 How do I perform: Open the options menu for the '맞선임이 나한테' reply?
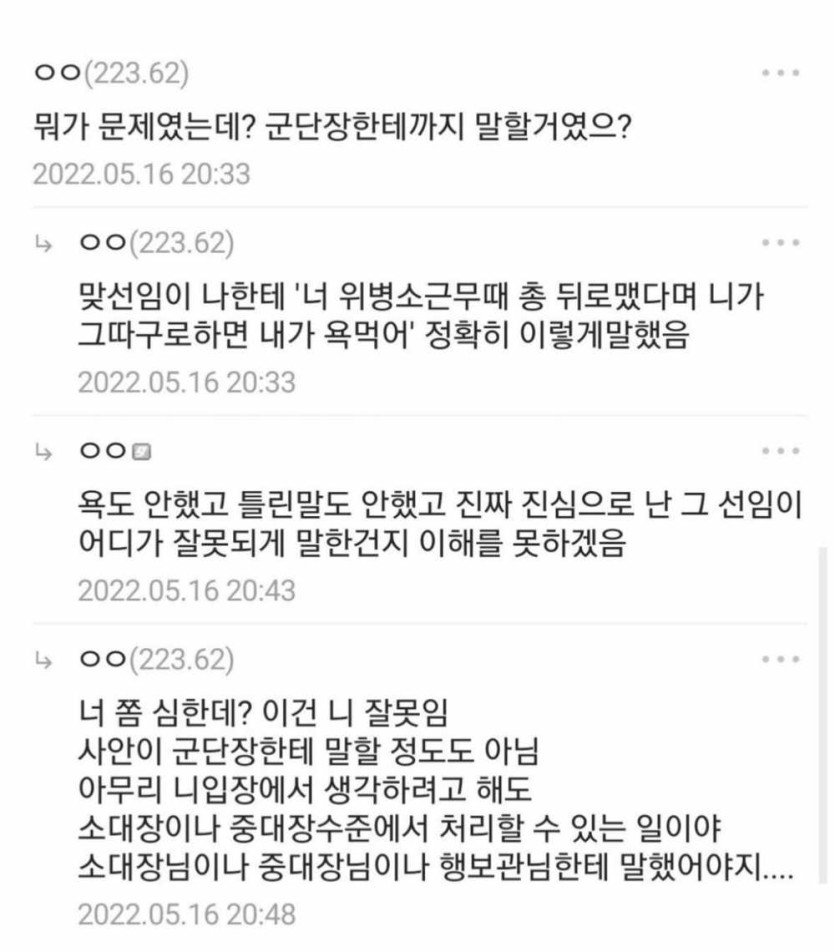[x=780, y=243]
